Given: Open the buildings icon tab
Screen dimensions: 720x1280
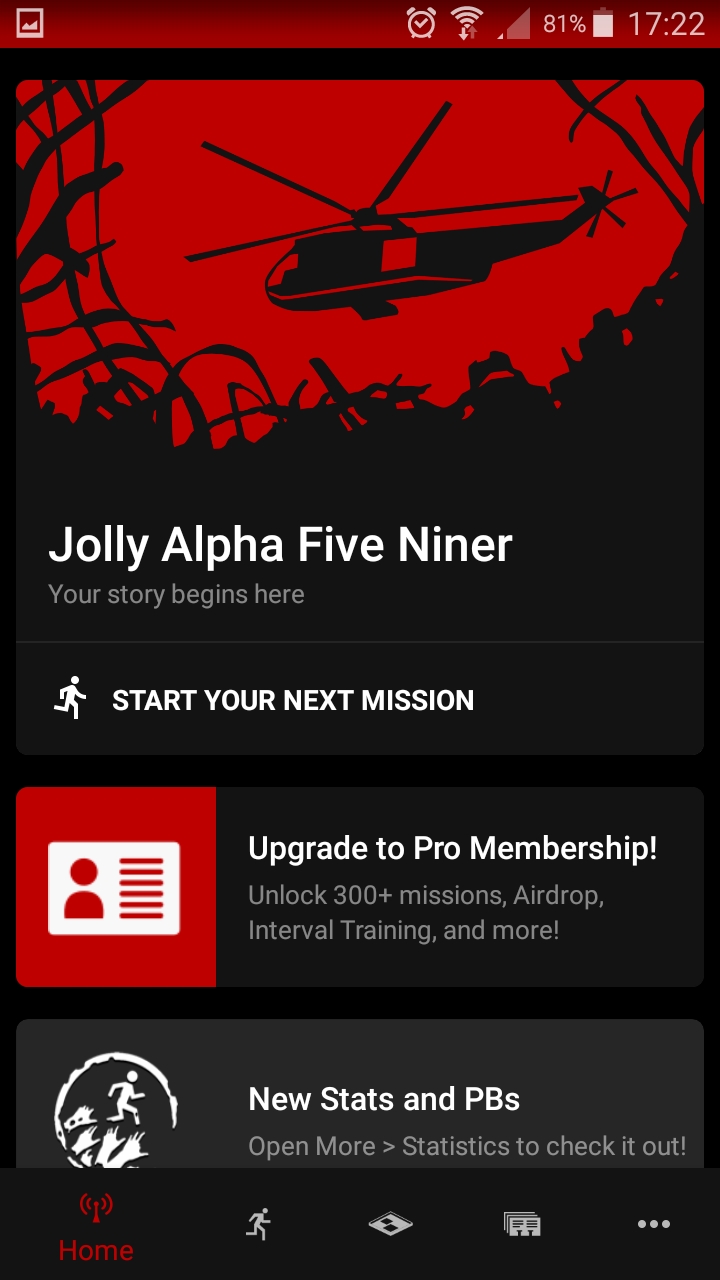Looking at the screenshot, I should [x=522, y=1224].
